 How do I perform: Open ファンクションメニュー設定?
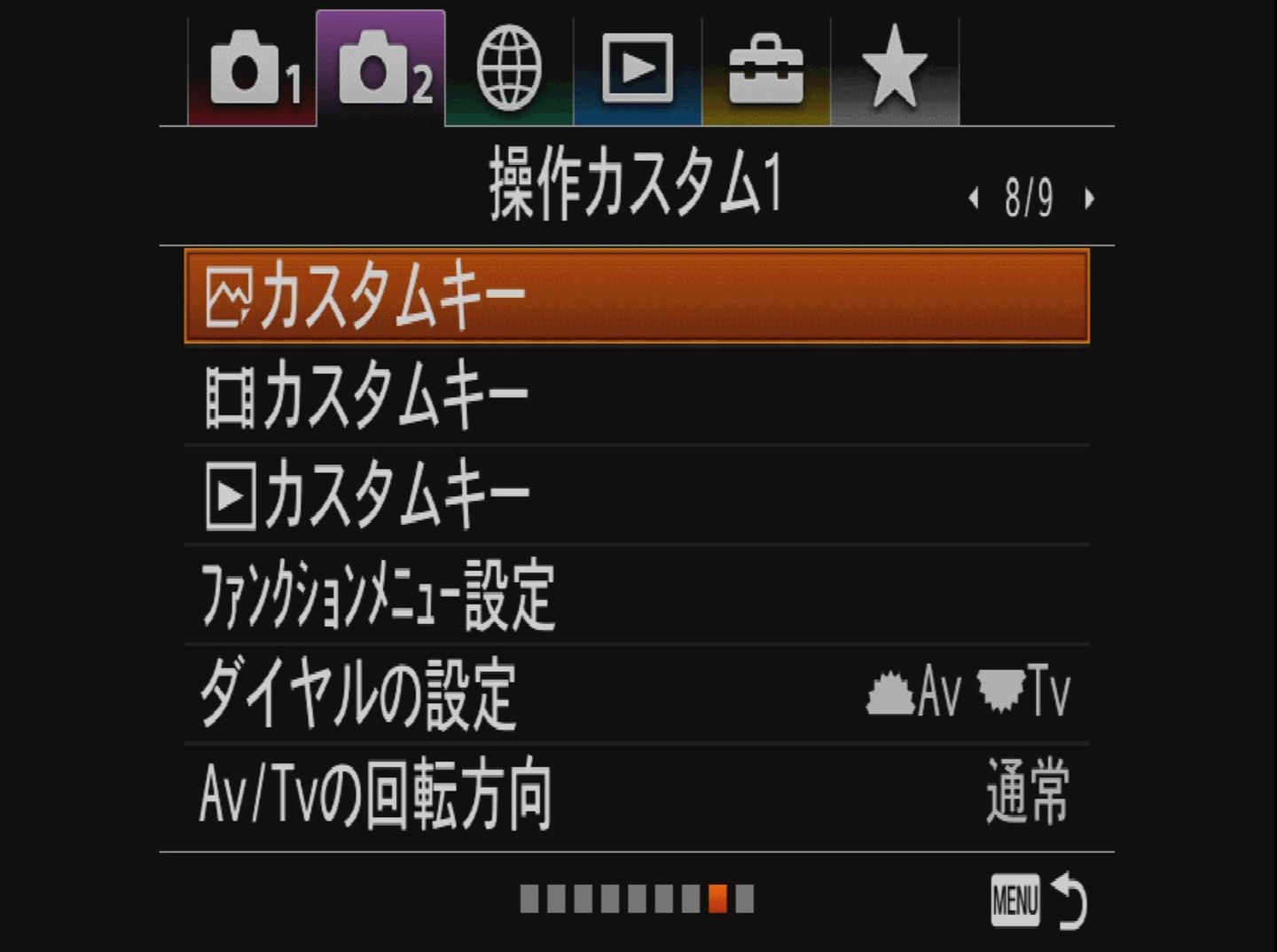point(636,595)
